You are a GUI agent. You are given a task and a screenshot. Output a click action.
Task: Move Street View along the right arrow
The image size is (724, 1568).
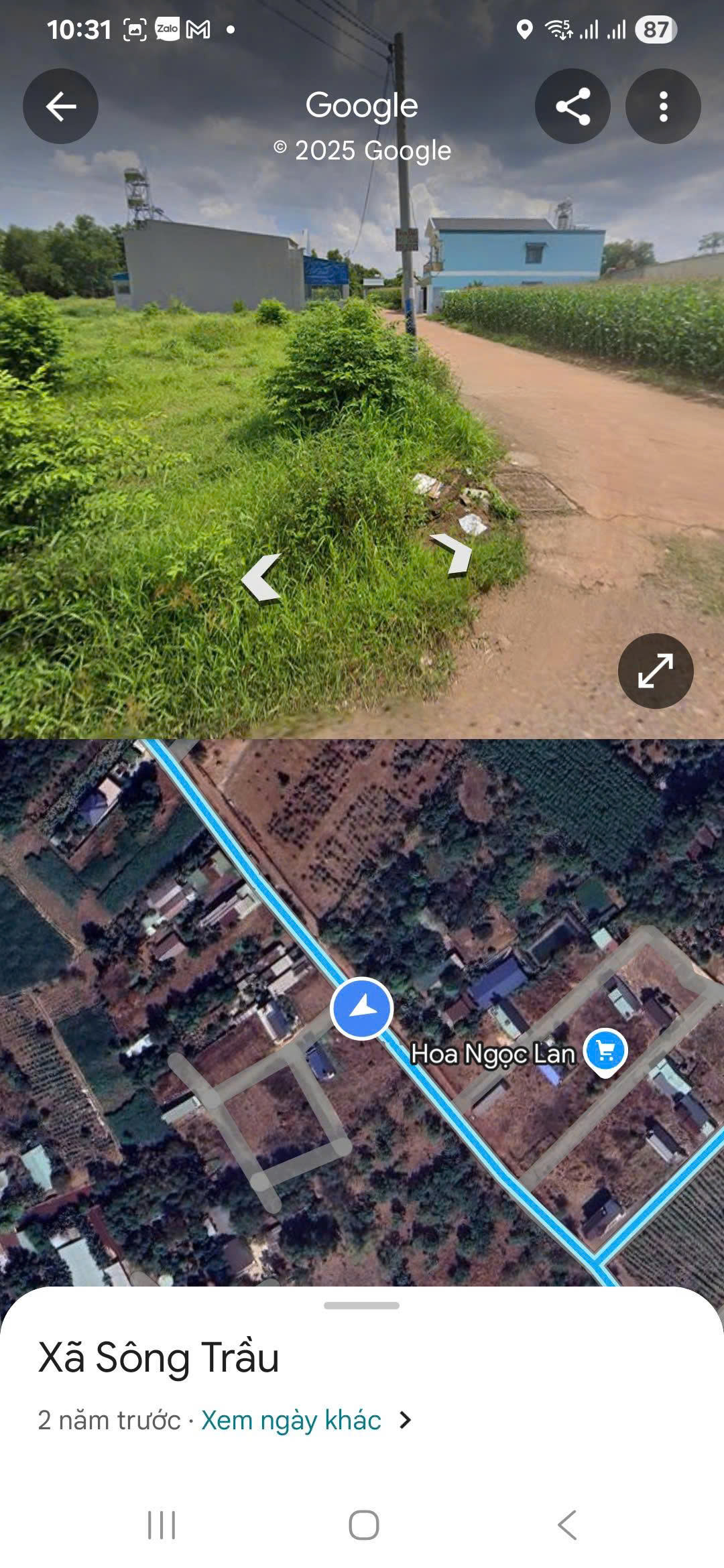point(454,553)
